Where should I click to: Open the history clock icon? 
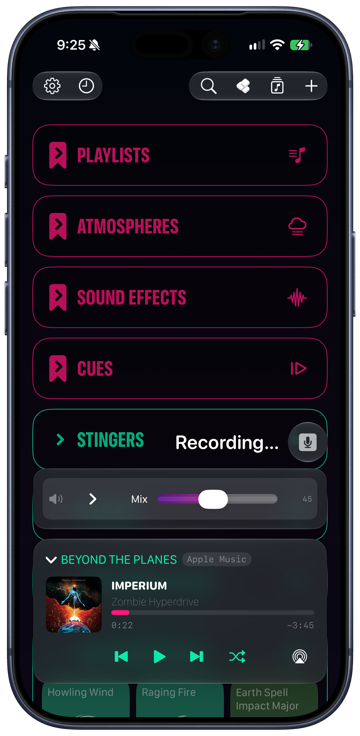pyautogui.click(x=86, y=86)
